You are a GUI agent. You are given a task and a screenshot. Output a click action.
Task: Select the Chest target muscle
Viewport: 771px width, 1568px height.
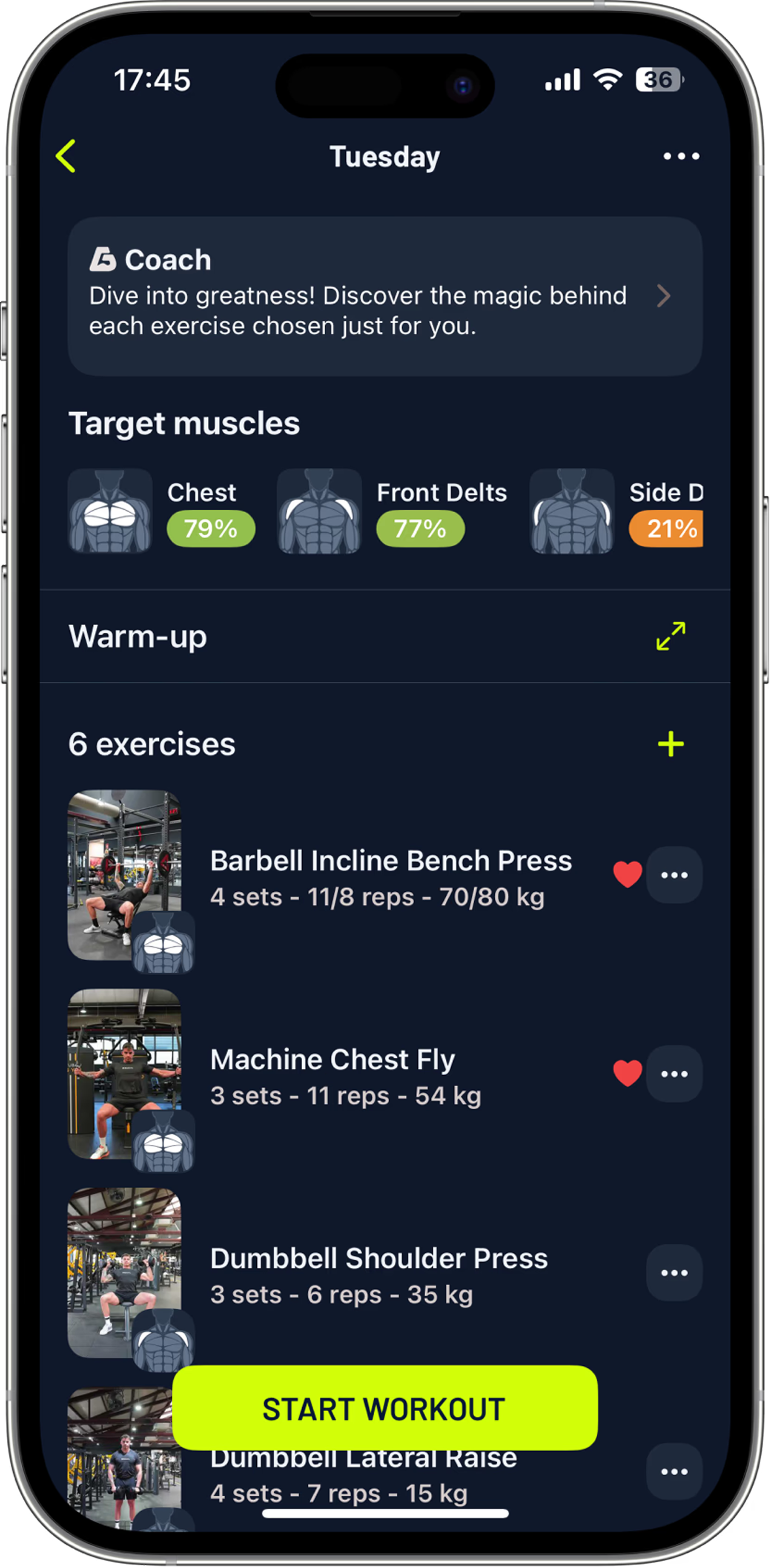coord(161,511)
